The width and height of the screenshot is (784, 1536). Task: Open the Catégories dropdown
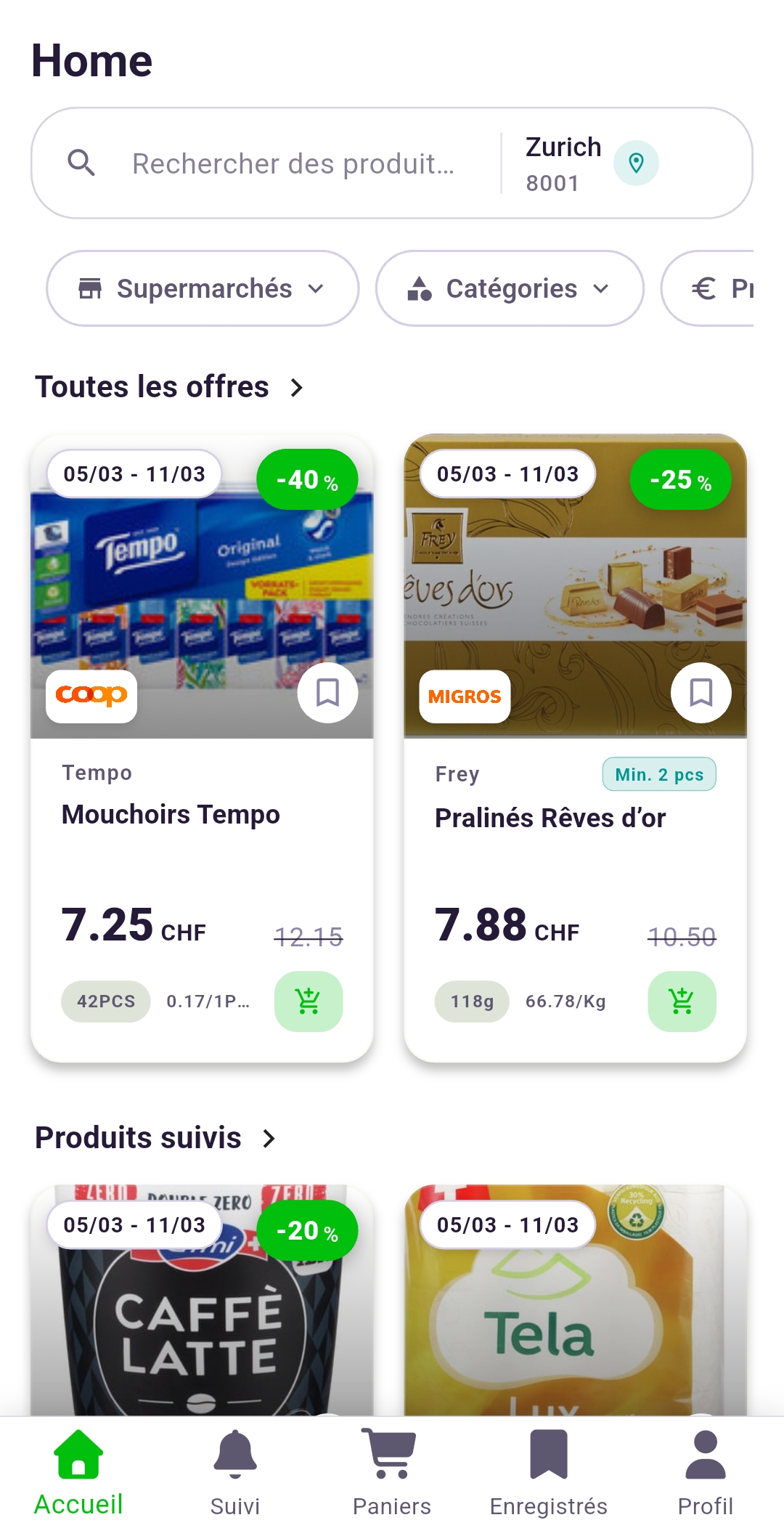pyautogui.click(x=509, y=288)
